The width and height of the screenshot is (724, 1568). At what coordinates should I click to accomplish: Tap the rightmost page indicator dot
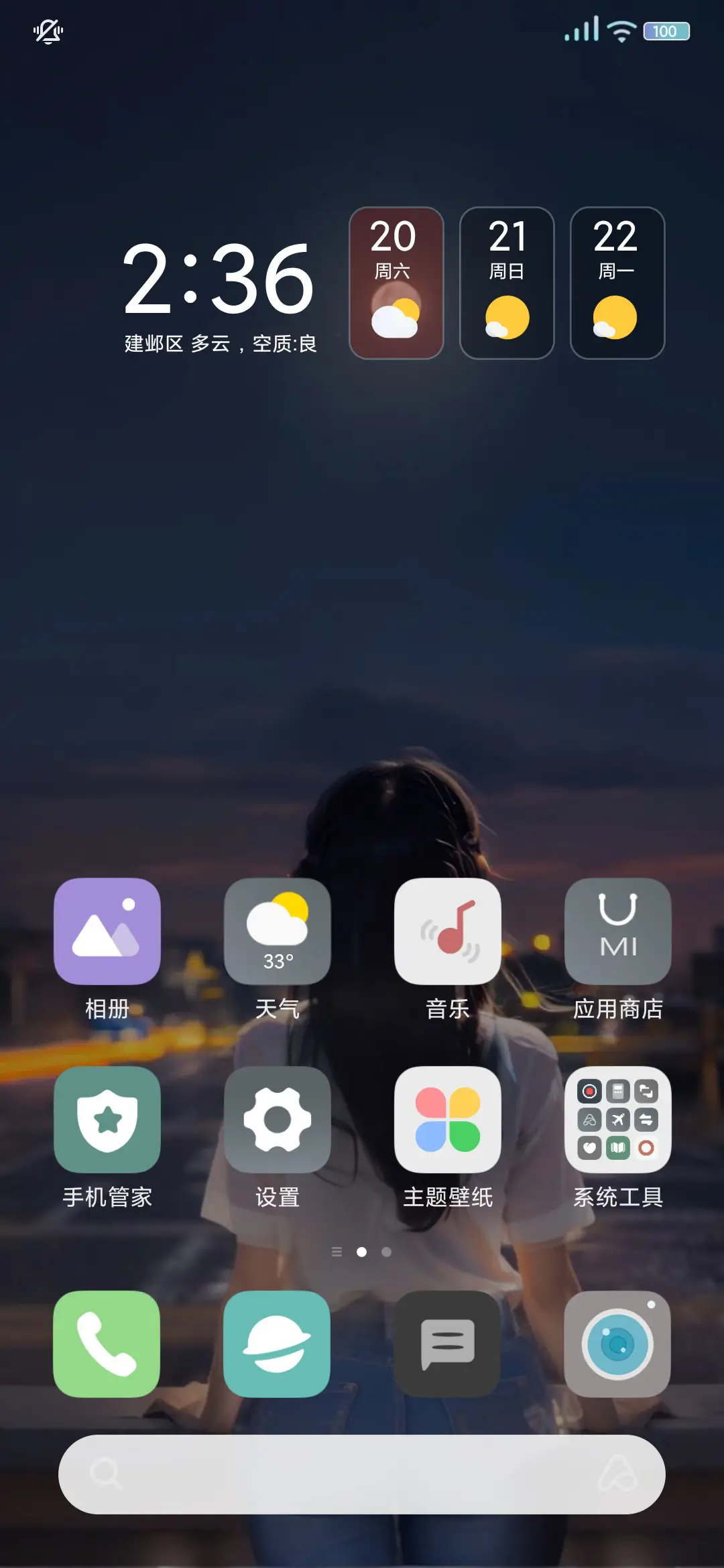coord(386,1252)
